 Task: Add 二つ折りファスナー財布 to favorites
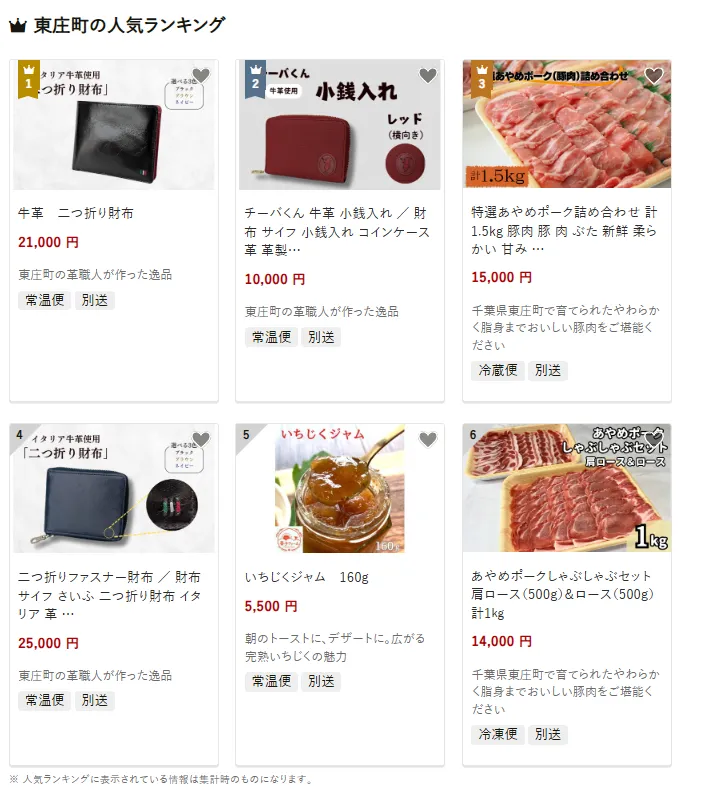point(201,439)
